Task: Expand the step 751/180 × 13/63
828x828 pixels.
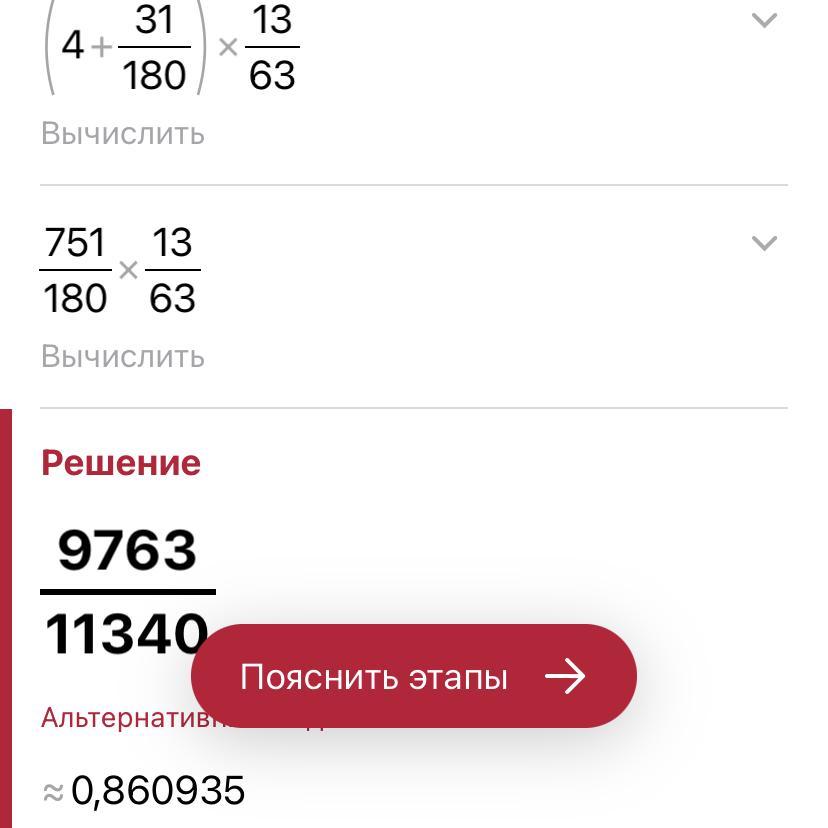Action: coord(764,244)
